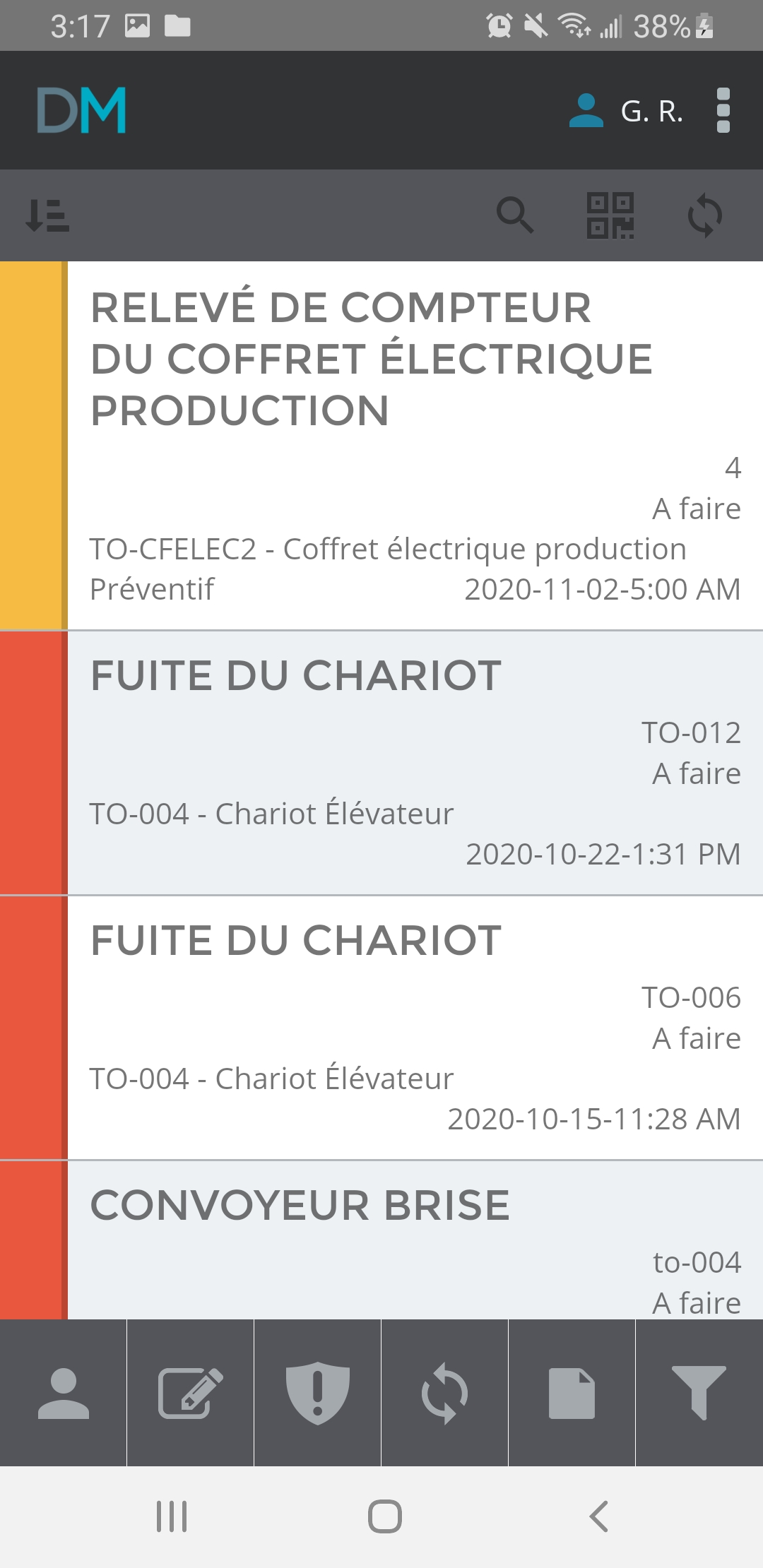This screenshot has height=1568, width=763.
Task: Tap the edit pencil tab
Action: pyautogui.click(x=191, y=1393)
